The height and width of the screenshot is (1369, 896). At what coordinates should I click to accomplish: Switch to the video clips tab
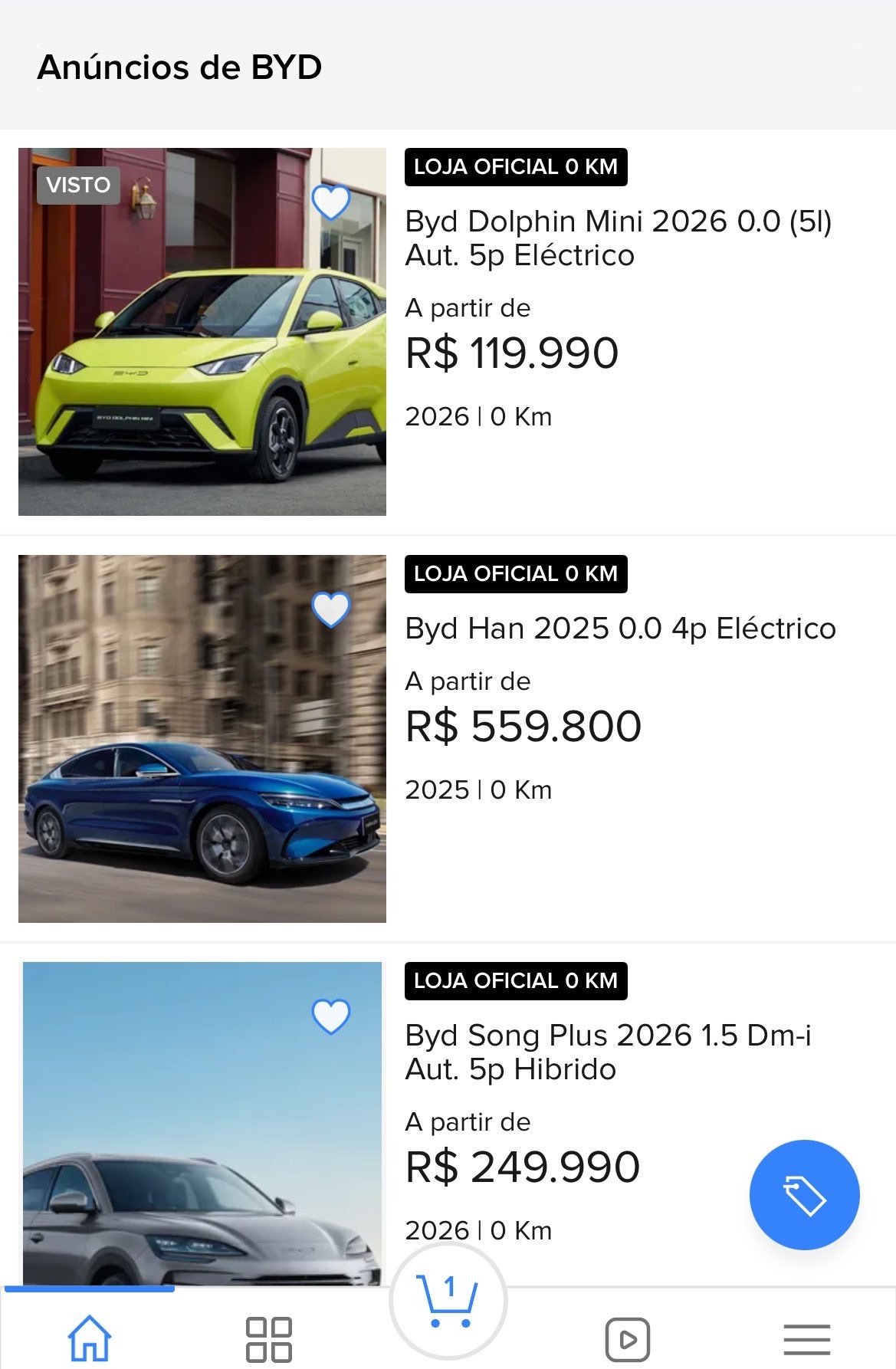pyautogui.click(x=627, y=1339)
